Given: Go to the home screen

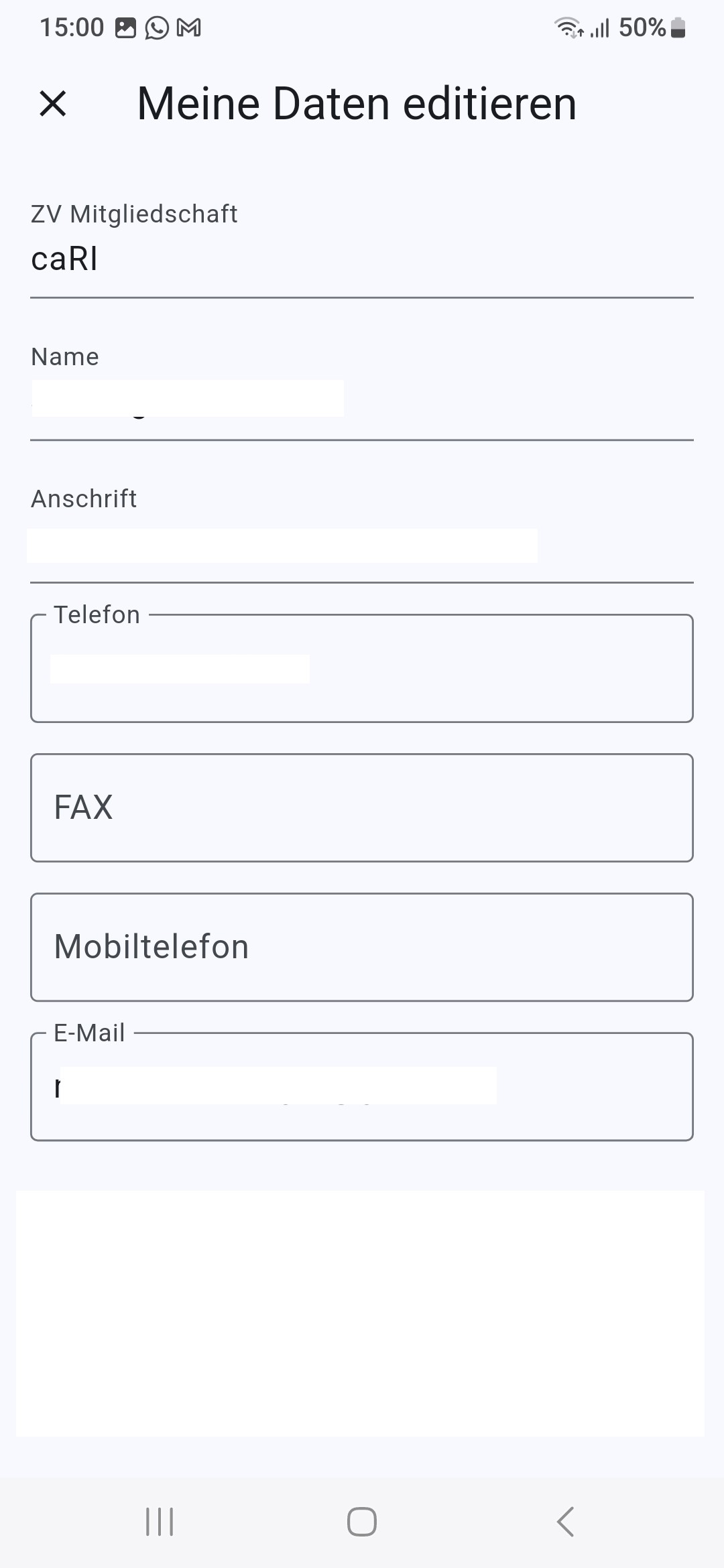Looking at the screenshot, I should coord(362,1521).
